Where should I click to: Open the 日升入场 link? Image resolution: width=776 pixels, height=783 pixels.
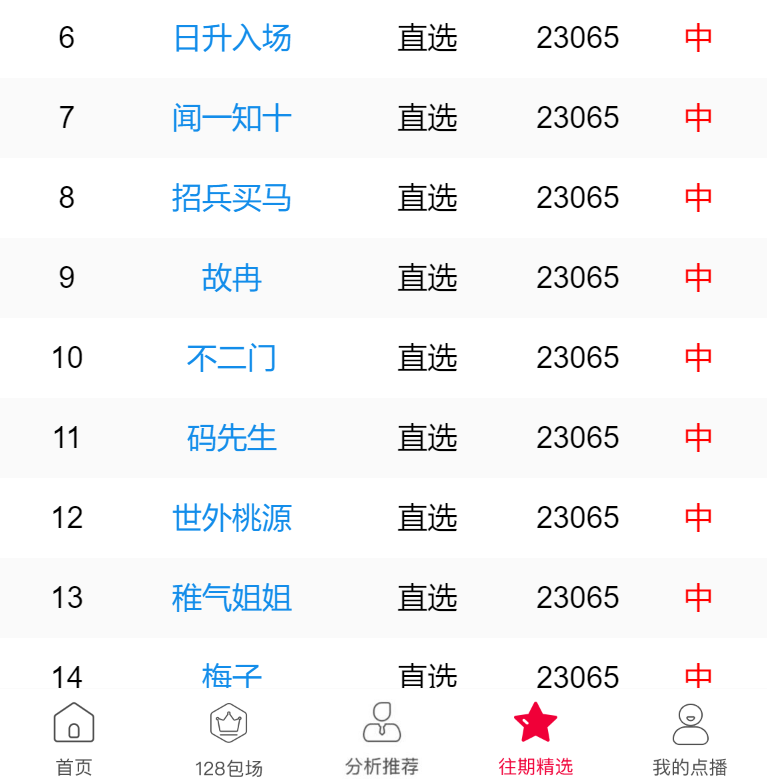click(x=232, y=38)
